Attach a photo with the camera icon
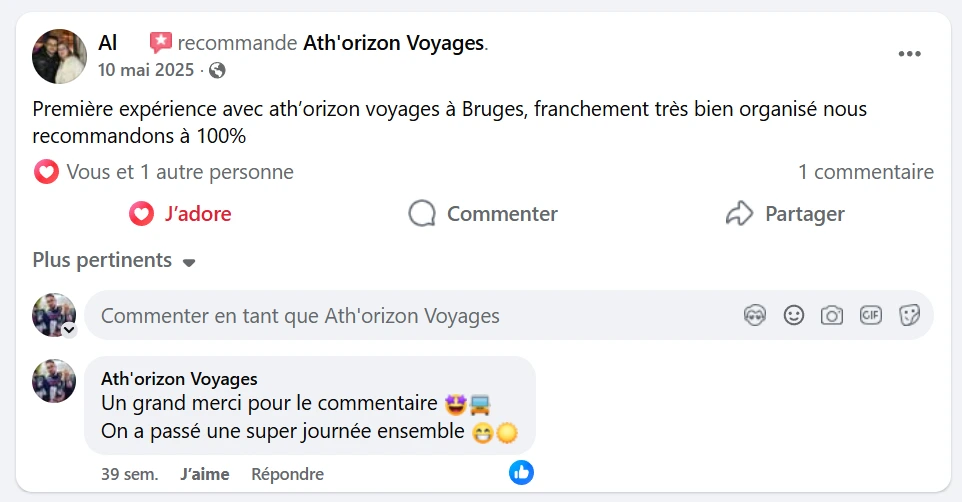Viewport: 962px width, 502px height. pyautogui.click(x=832, y=316)
